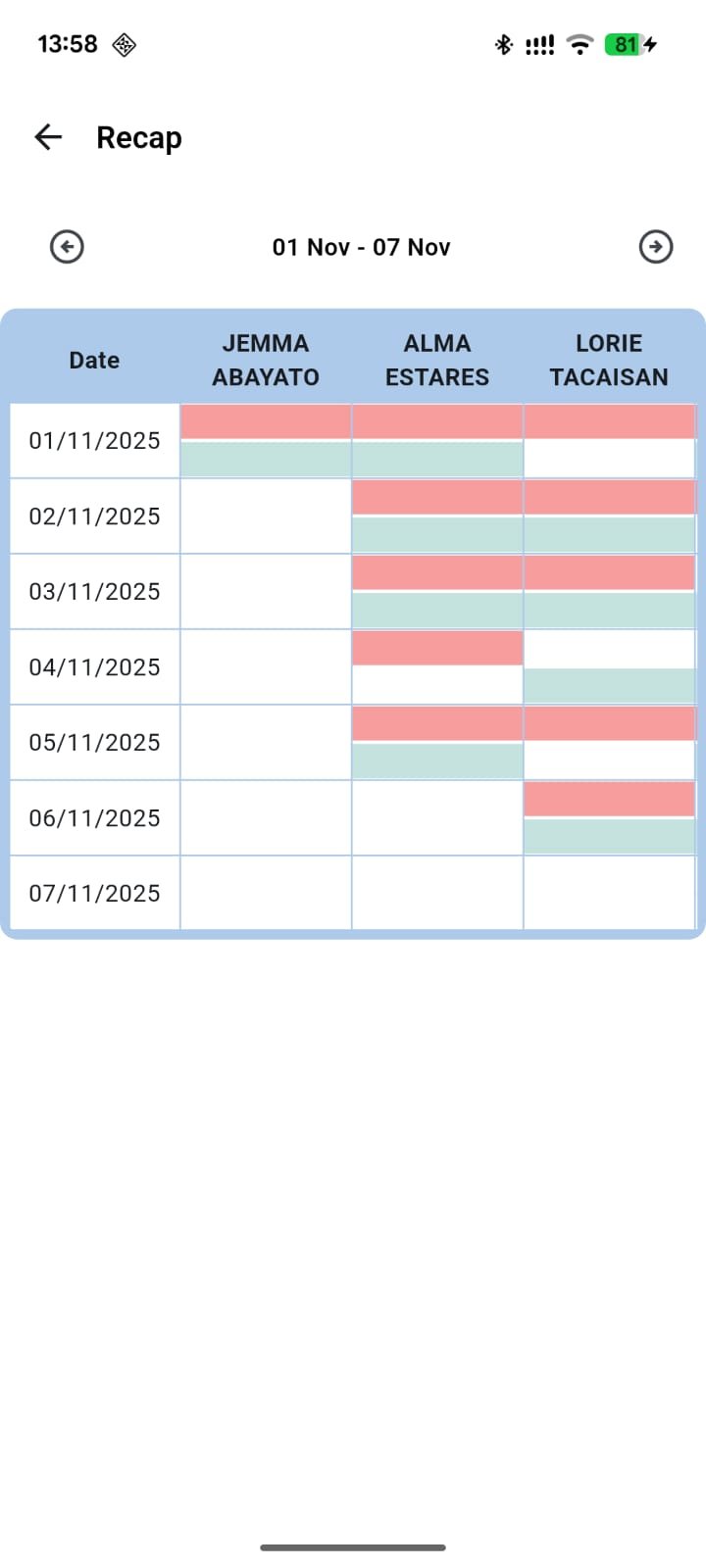This screenshot has height=1568, width=706.
Task: Tap the 01 Nov - 07 Nov range label
Action: click(361, 247)
